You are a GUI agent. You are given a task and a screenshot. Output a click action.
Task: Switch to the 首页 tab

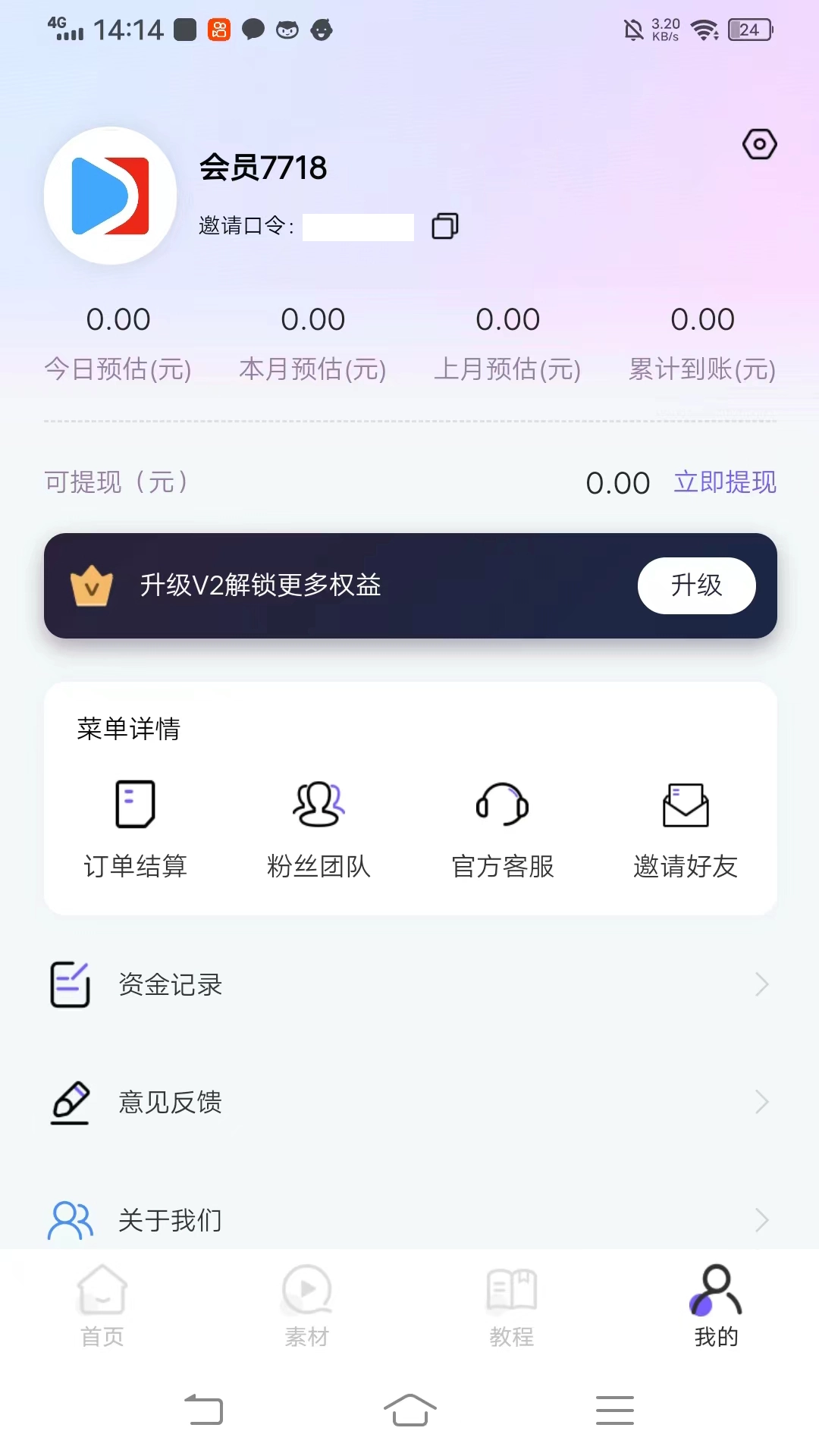102,1304
